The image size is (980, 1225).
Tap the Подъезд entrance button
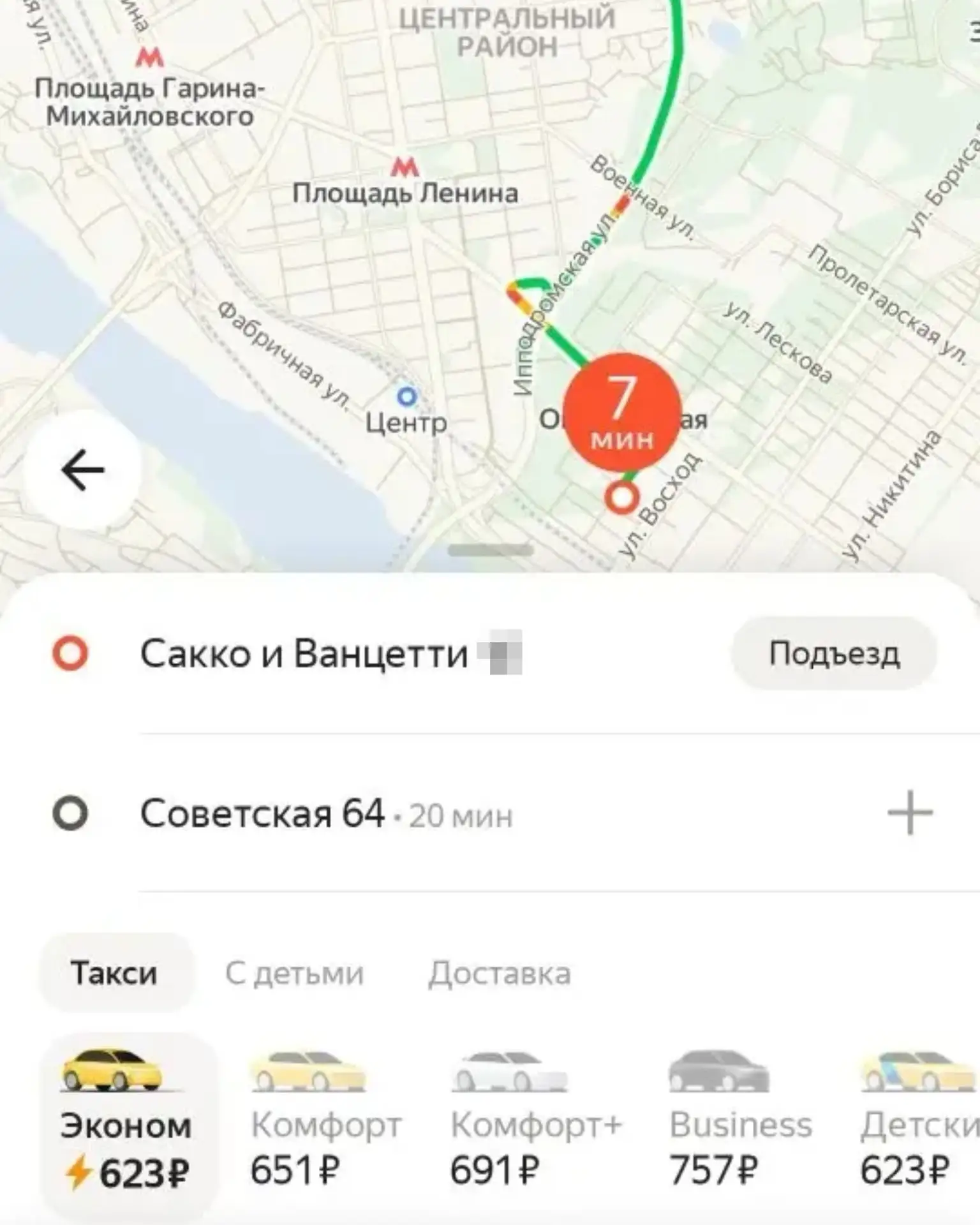point(834,653)
